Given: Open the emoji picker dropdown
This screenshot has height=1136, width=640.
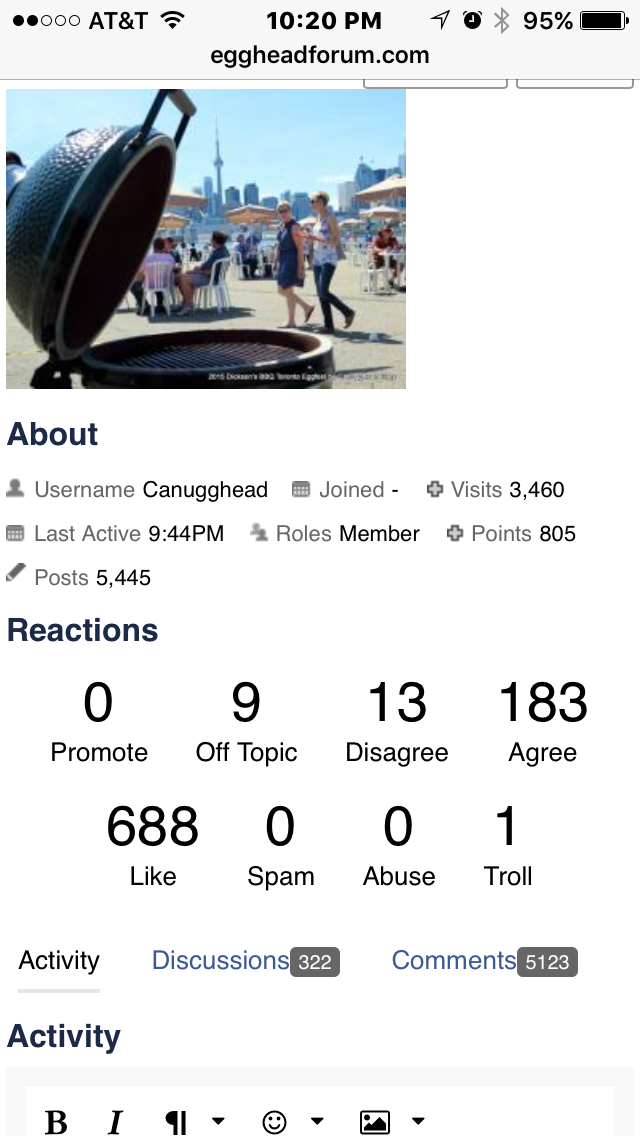Looking at the screenshot, I should pyautogui.click(x=292, y=1122).
